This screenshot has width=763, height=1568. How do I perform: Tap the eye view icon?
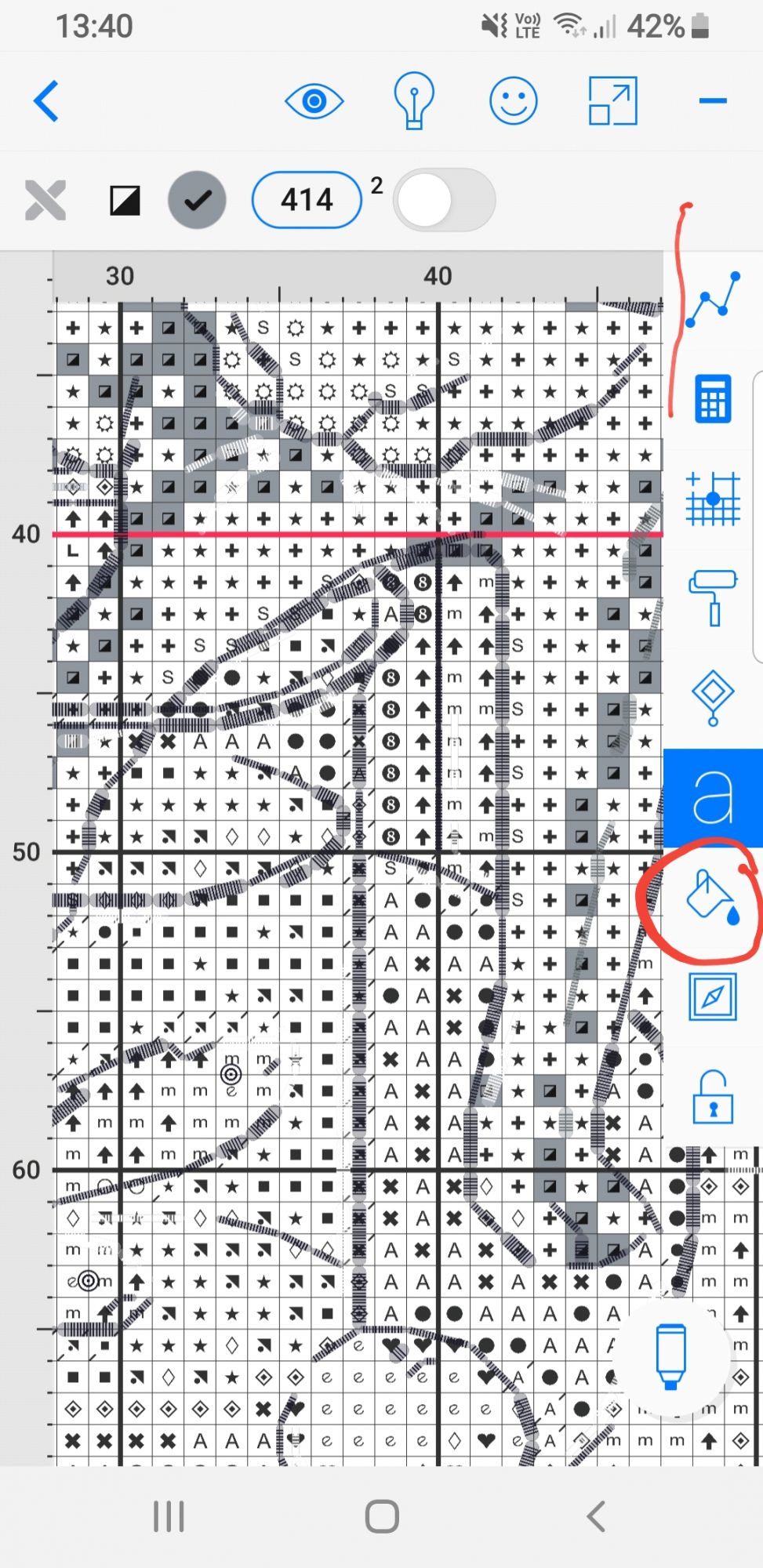pos(314,101)
